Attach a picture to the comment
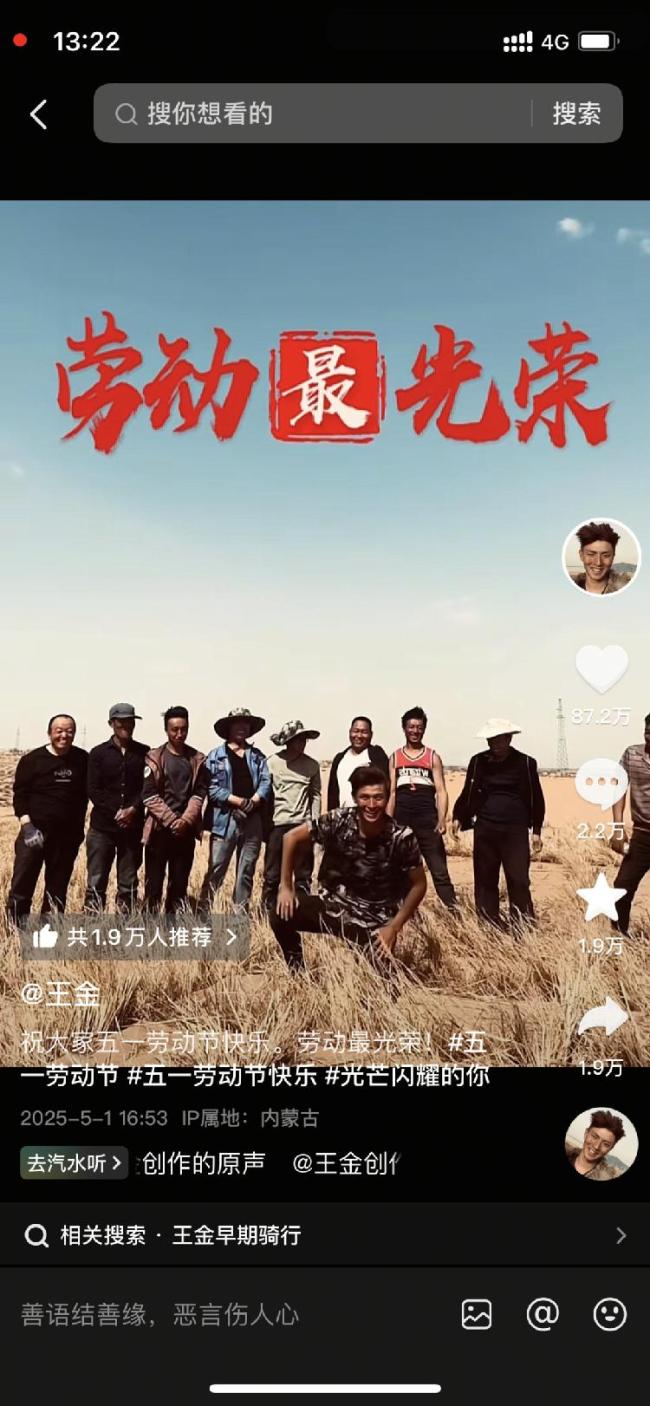The width and height of the screenshot is (650, 1406). tap(476, 1314)
